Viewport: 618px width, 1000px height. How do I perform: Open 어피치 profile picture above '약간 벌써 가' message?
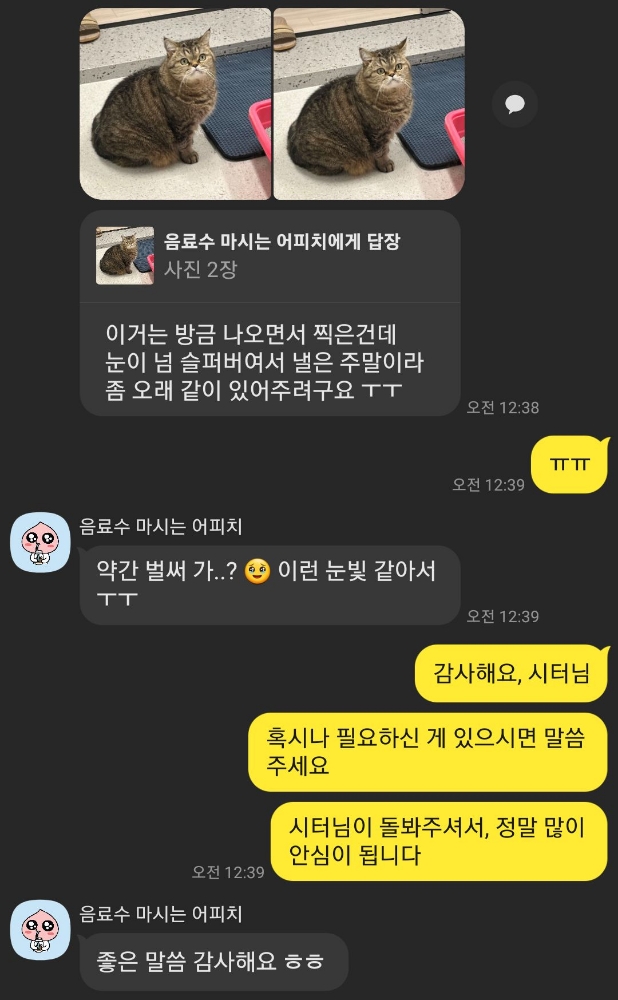coord(40,542)
